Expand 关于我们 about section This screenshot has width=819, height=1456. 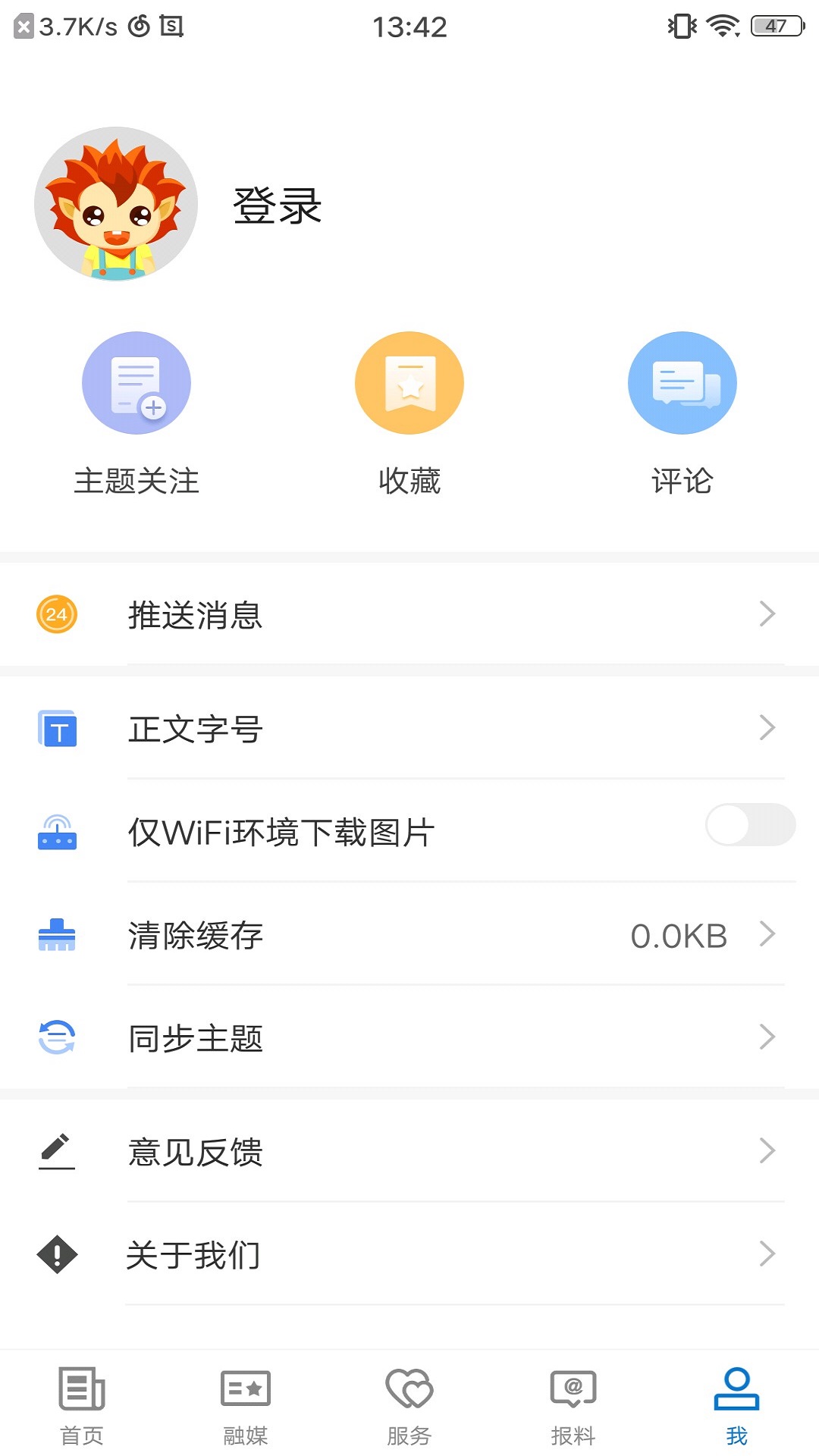[x=769, y=1255]
